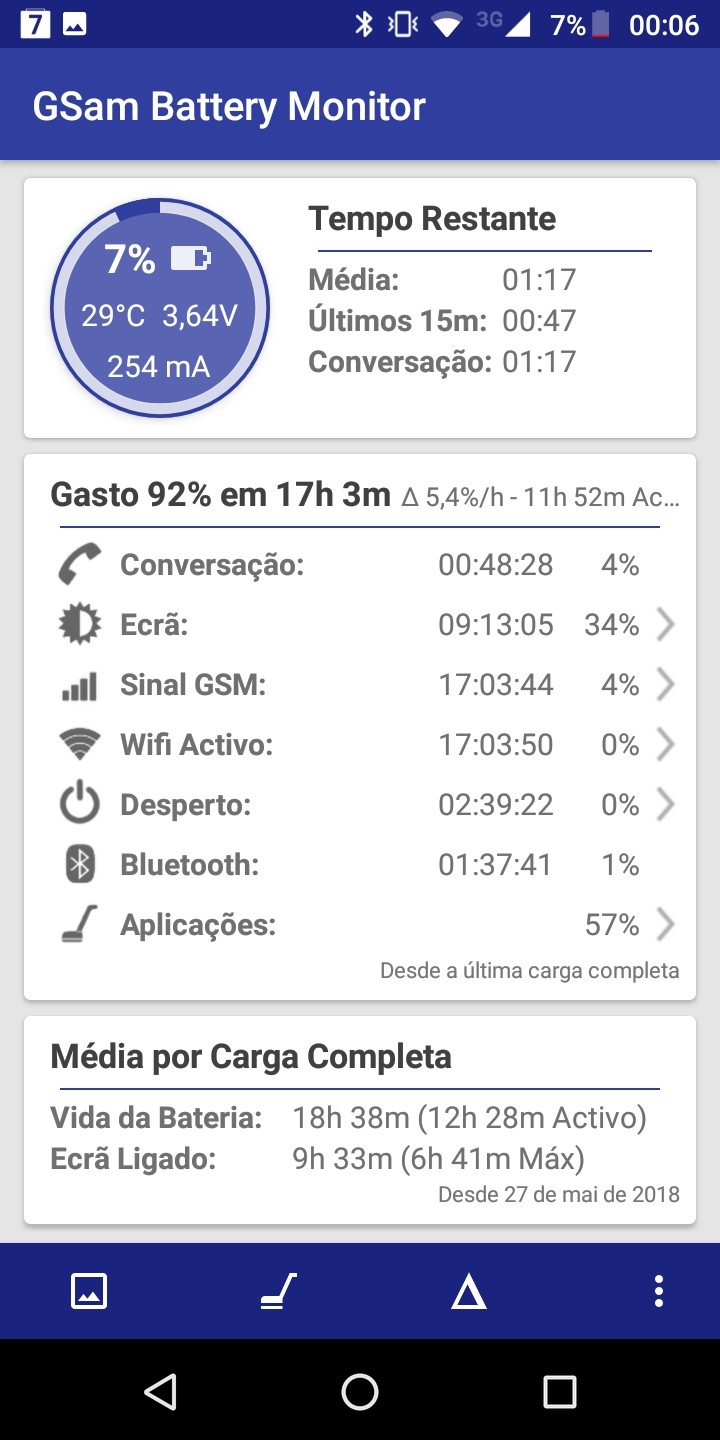This screenshot has height=1440, width=720.
Task: Open the Wifi Activo details row
Action: click(x=360, y=745)
